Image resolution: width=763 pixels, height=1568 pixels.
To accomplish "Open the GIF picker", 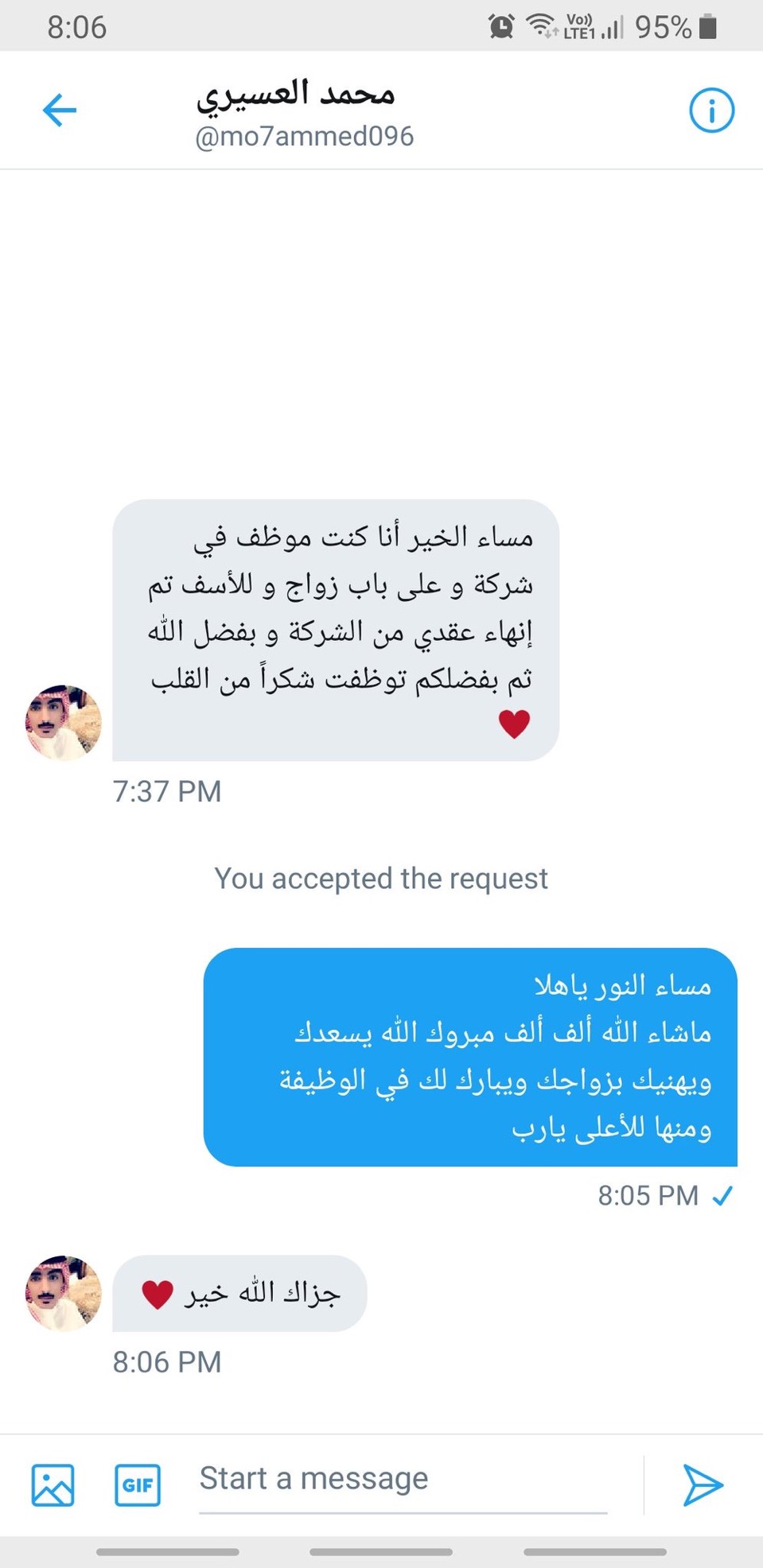I will click(x=138, y=1485).
